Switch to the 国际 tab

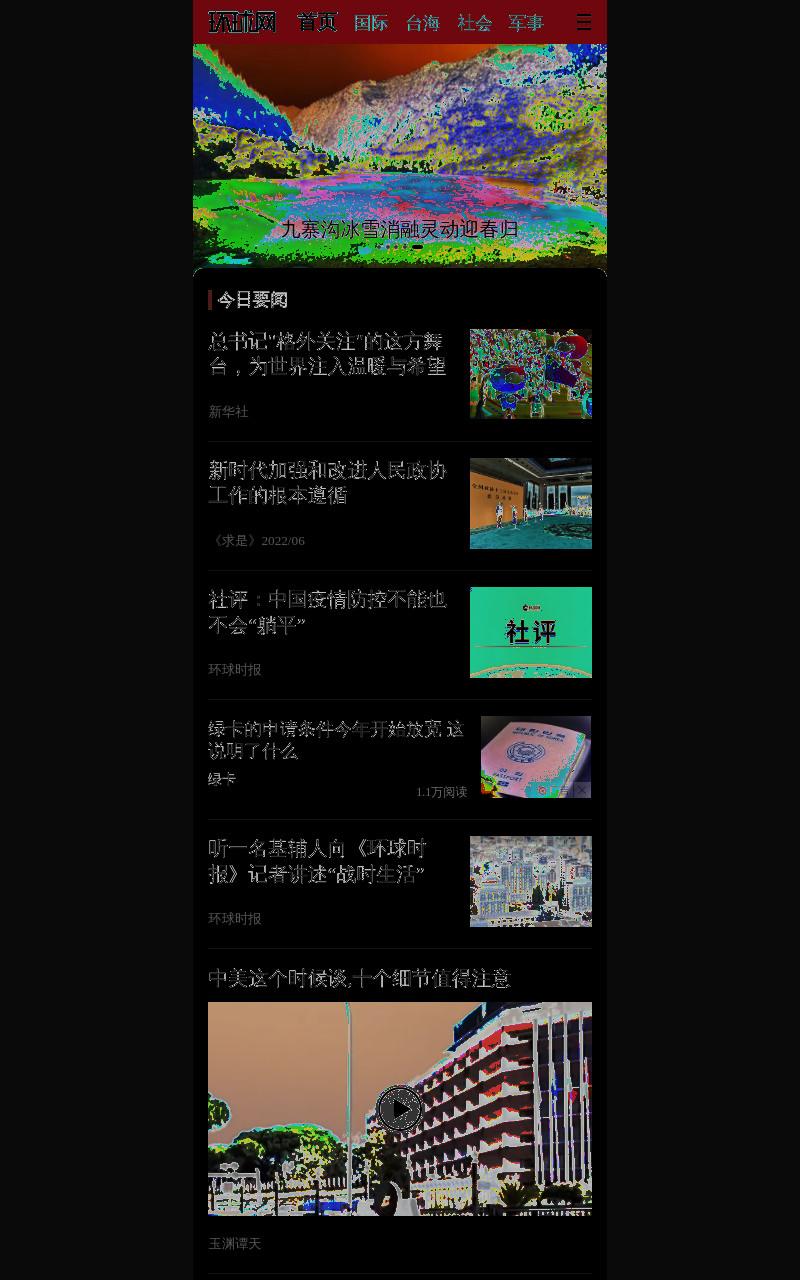click(371, 22)
